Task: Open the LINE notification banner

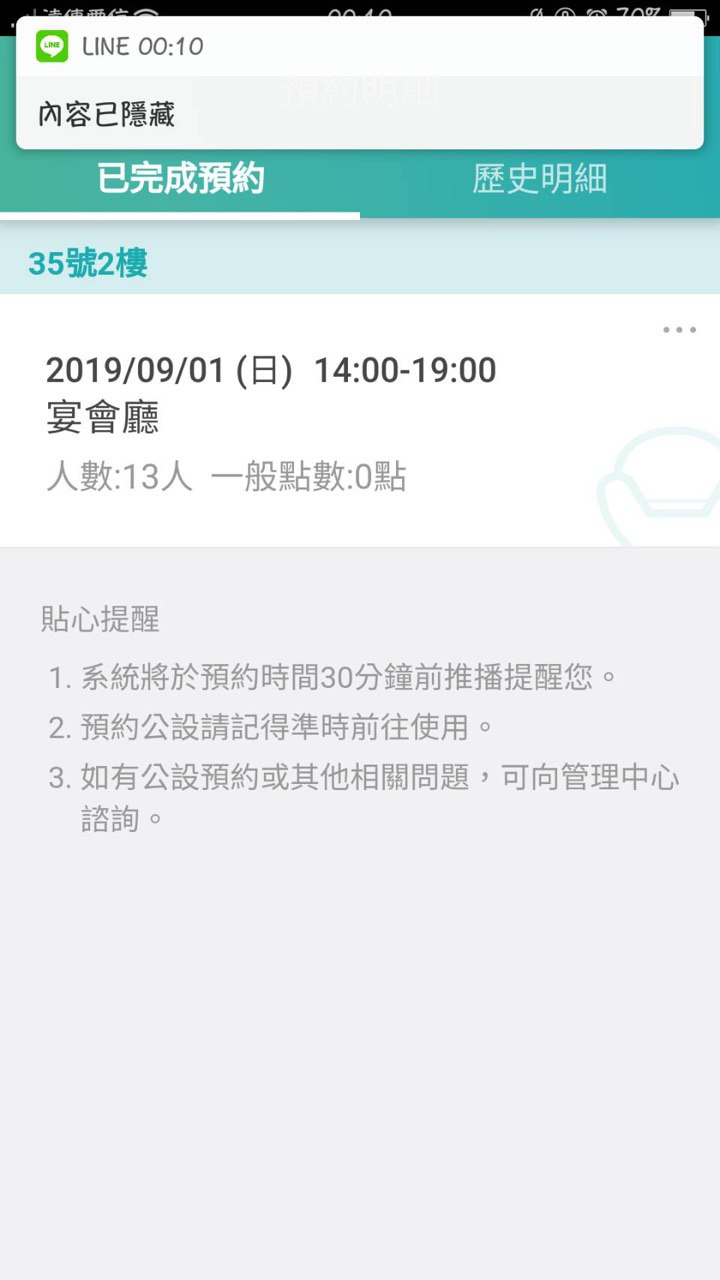Action: tap(360, 85)
